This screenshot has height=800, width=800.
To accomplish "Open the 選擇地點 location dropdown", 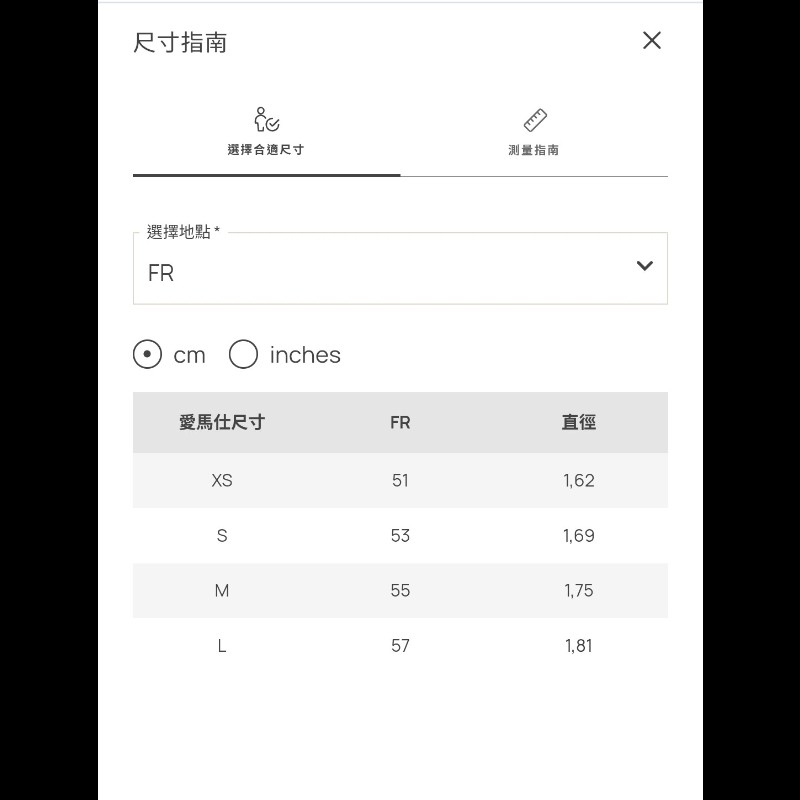I will [x=400, y=269].
